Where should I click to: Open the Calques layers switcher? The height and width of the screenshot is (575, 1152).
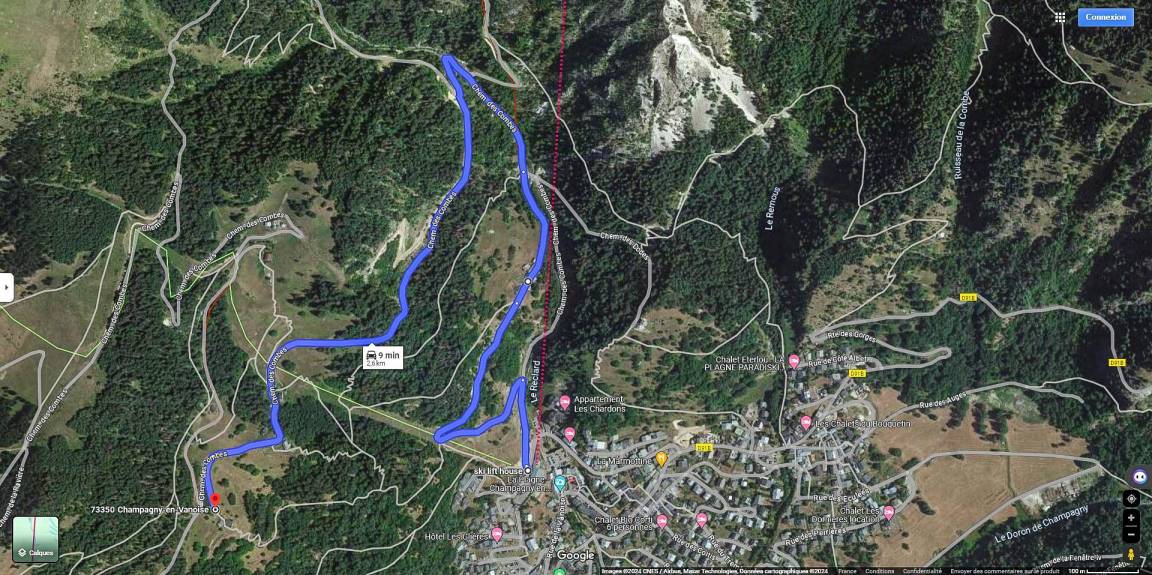point(35,539)
